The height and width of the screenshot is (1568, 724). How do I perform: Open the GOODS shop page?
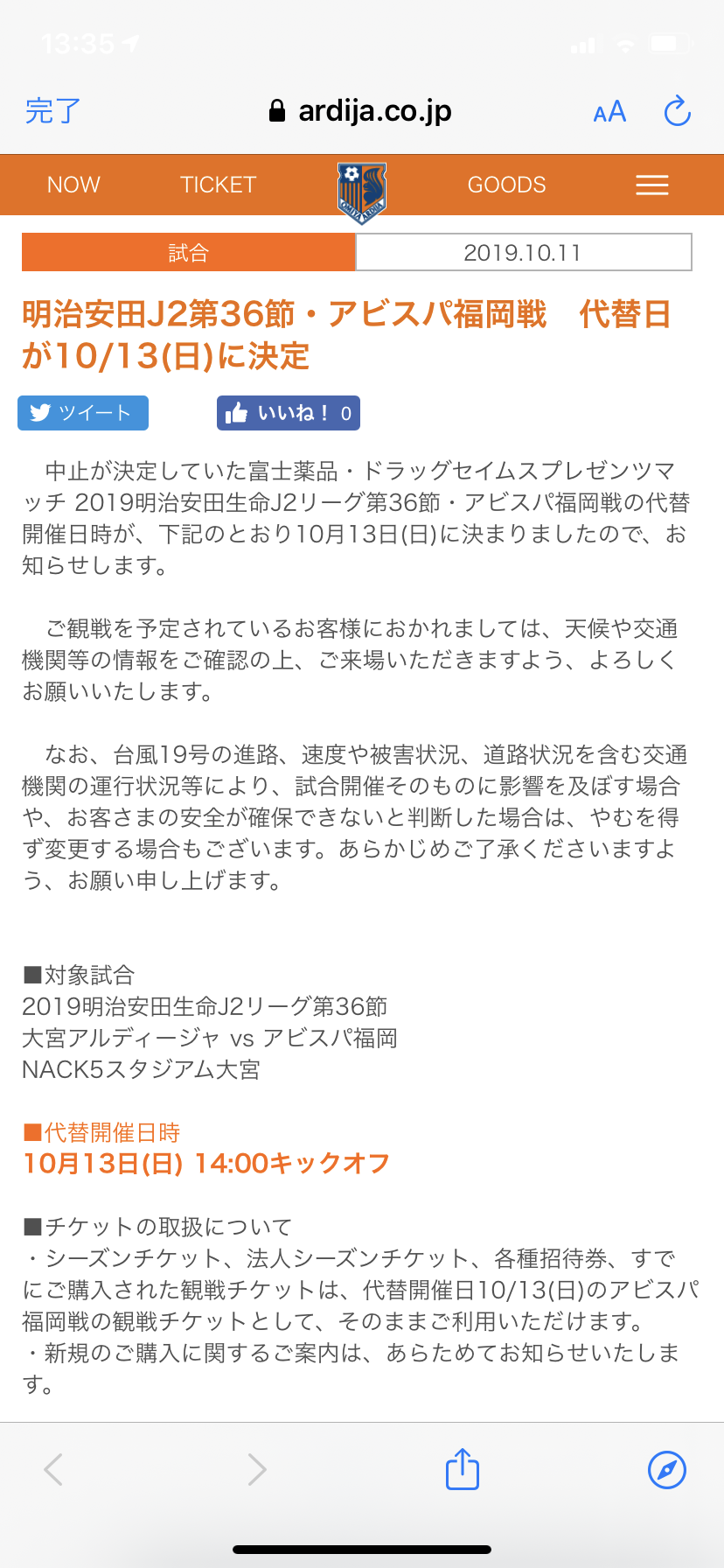coord(506,185)
